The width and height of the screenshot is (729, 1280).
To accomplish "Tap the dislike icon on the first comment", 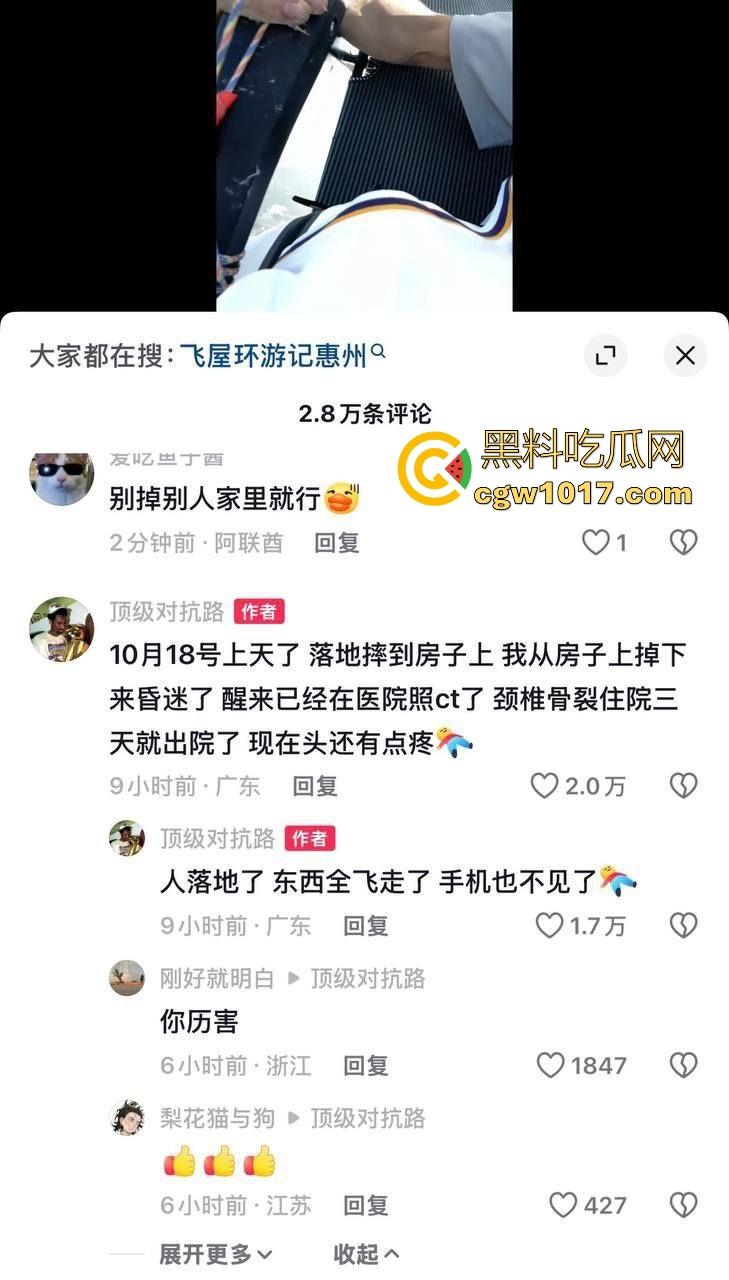I will coord(682,541).
